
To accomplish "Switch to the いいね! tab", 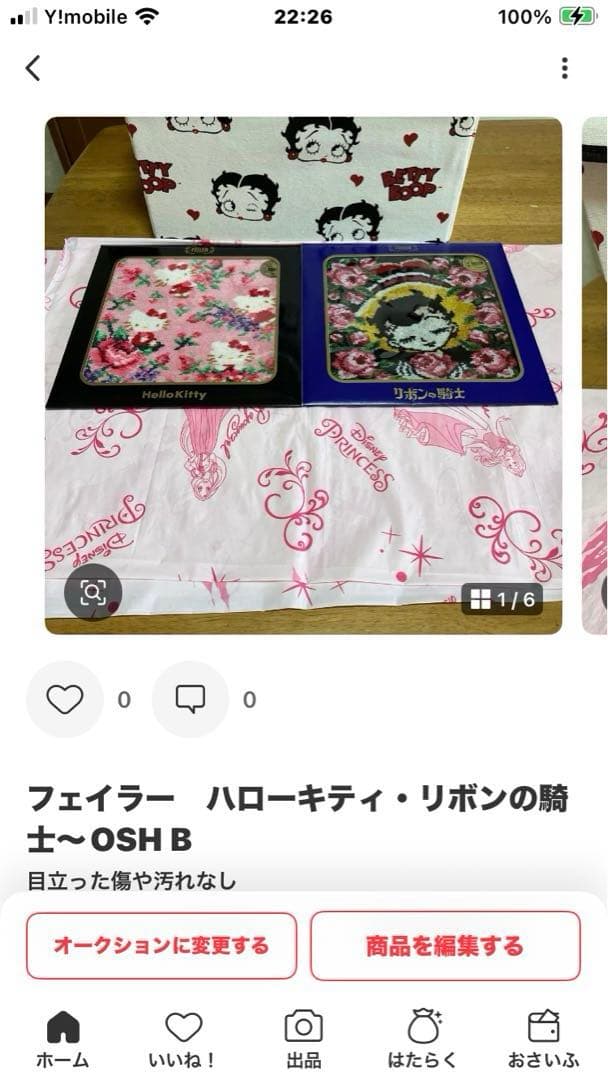I will tap(183, 1039).
